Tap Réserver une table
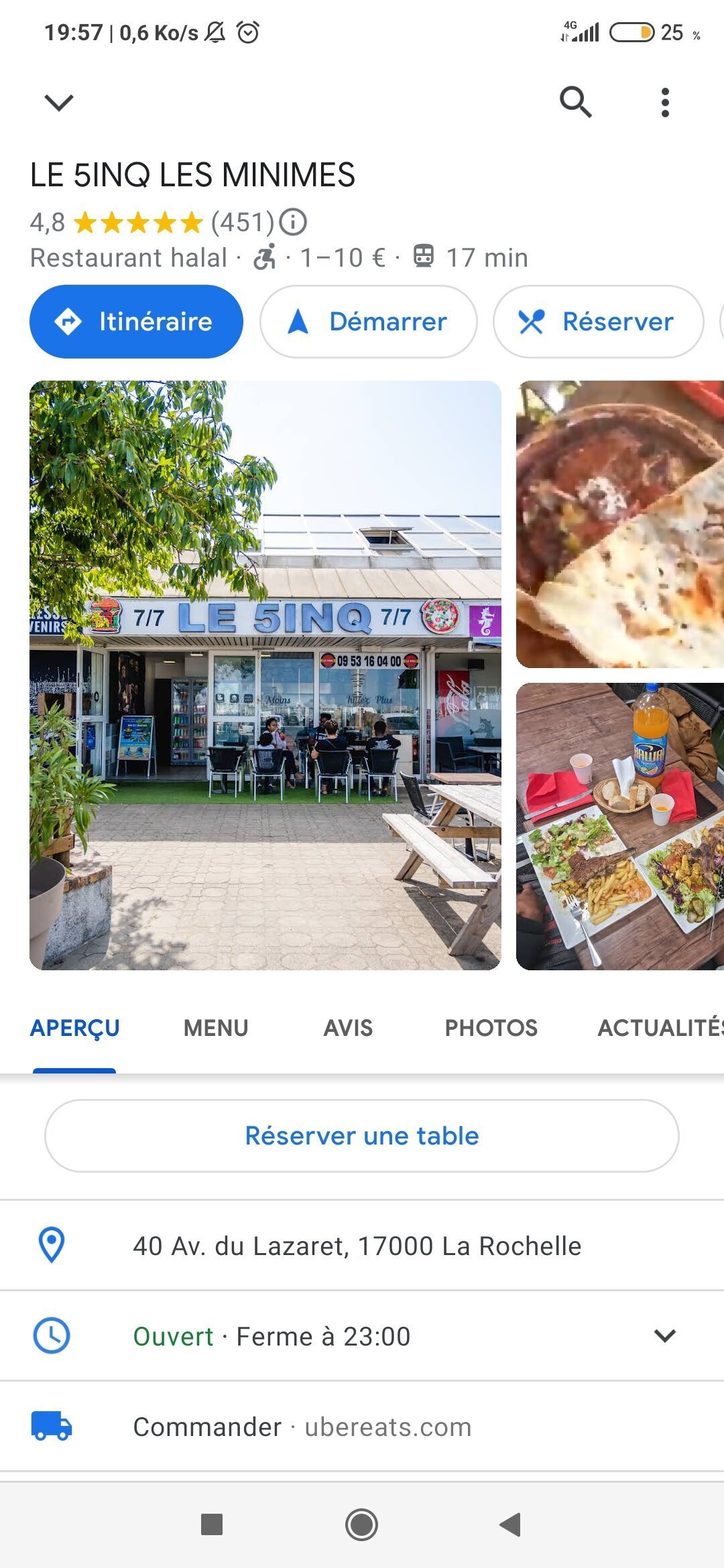This screenshot has width=724, height=1568. tap(362, 1136)
